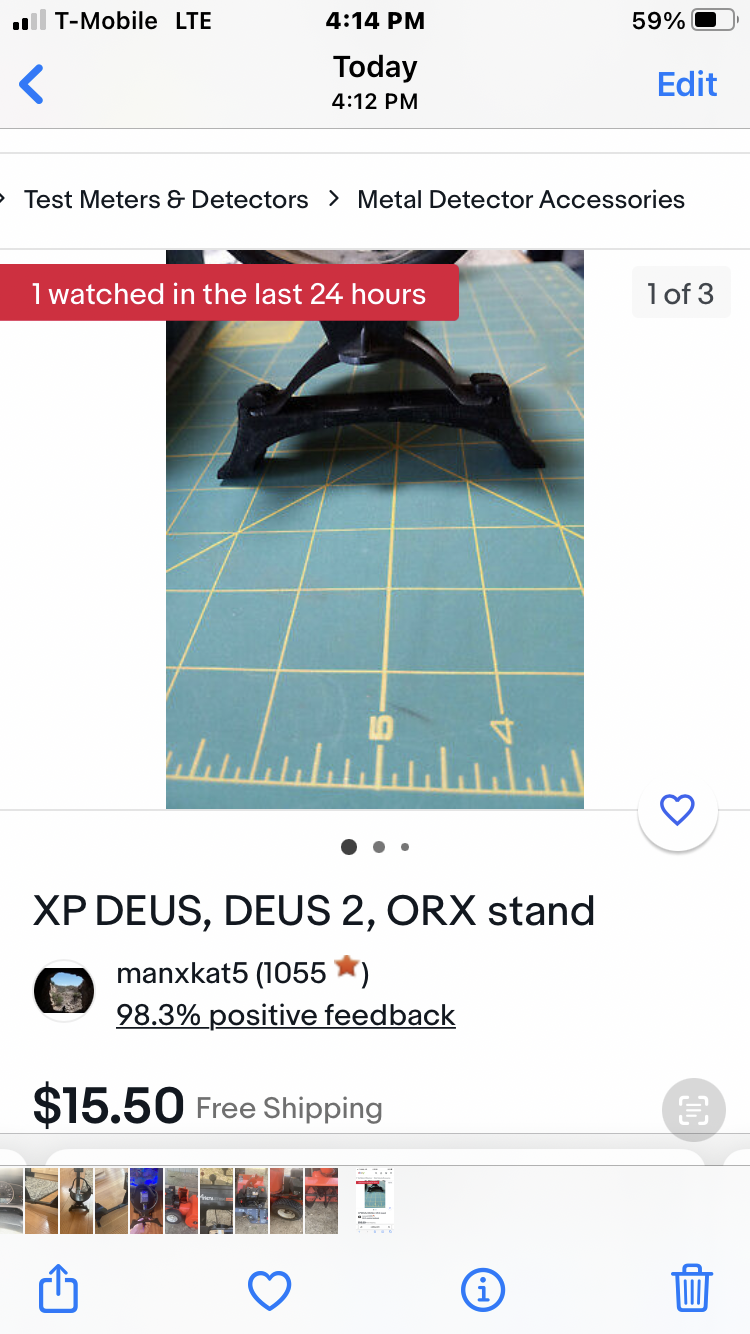Show photo info details

[x=483, y=1290]
